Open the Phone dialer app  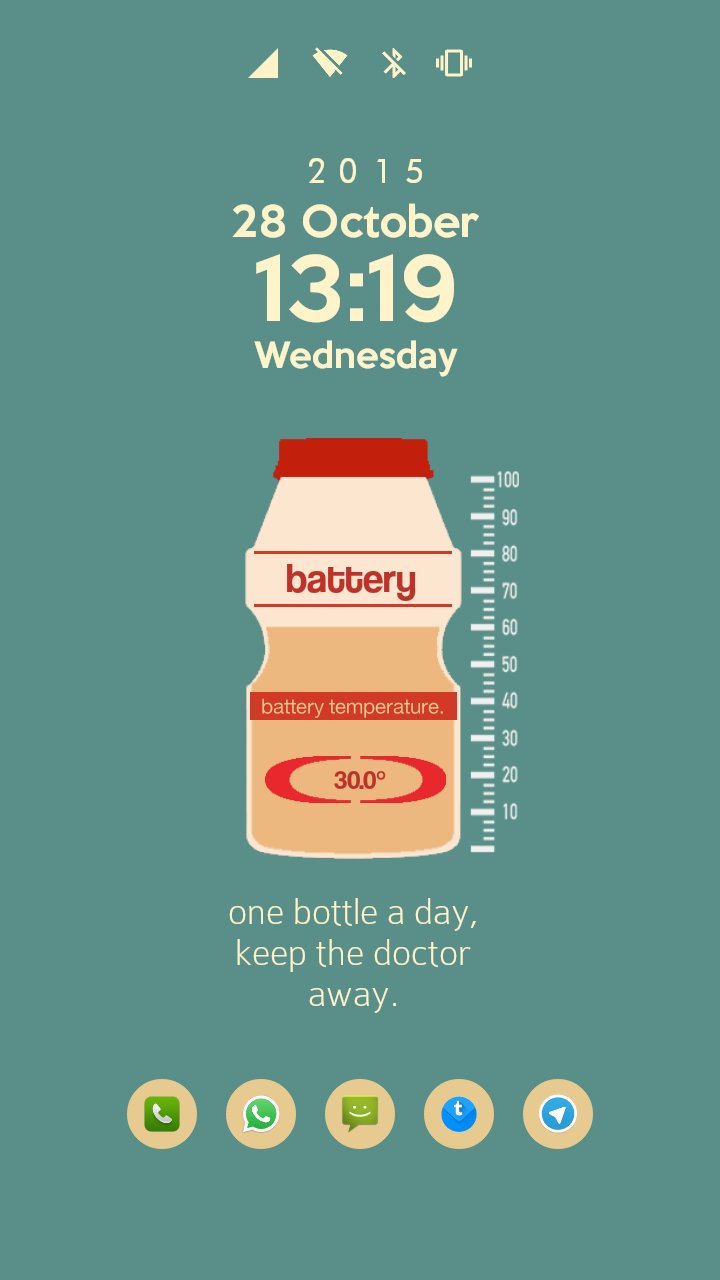[x=162, y=1114]
